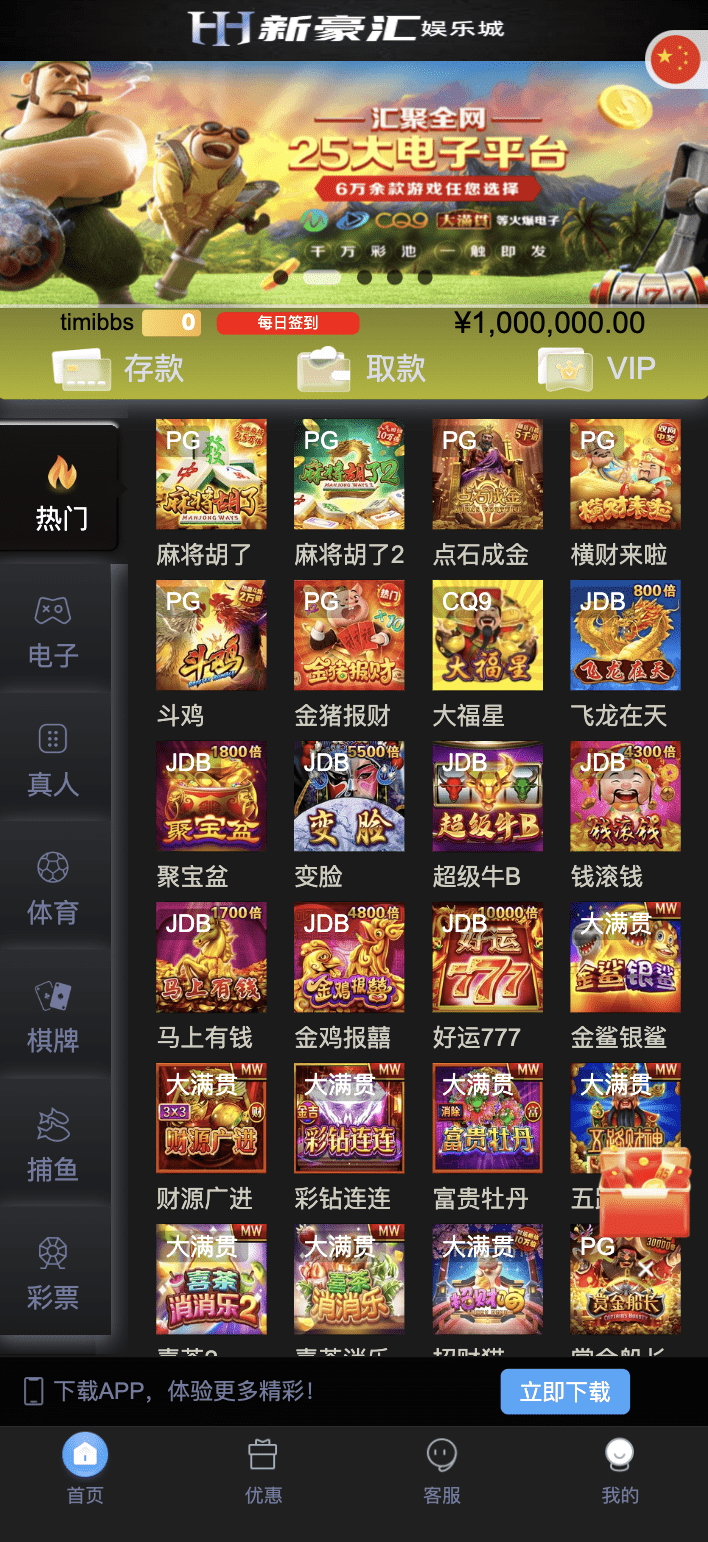Open the 聚宝盆 game
This screenshot has height=1542, width=708.
click(211, 796)
